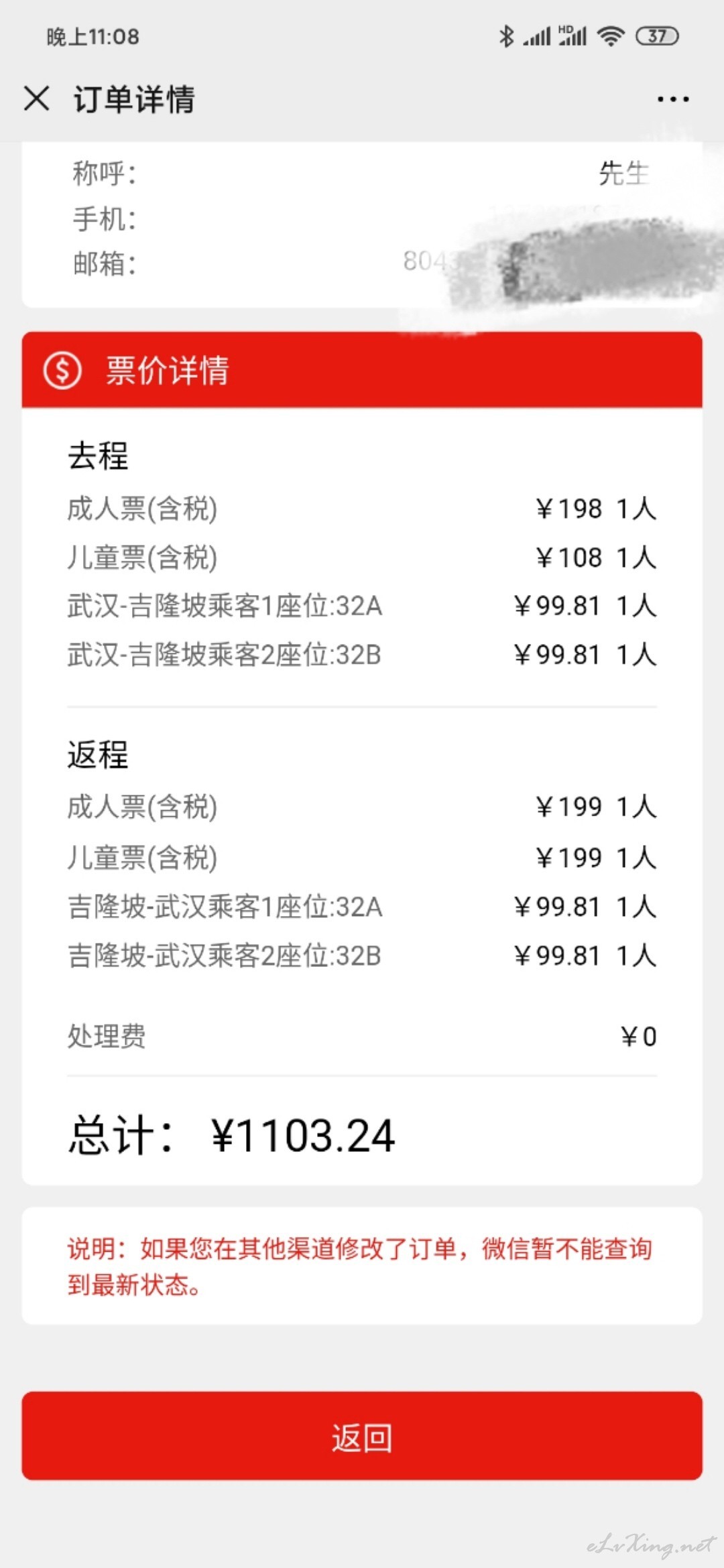The height and width of the screenshot is (1568, 724).
Task: Open the three-dot overflow menu
Action: pos(672,99)
